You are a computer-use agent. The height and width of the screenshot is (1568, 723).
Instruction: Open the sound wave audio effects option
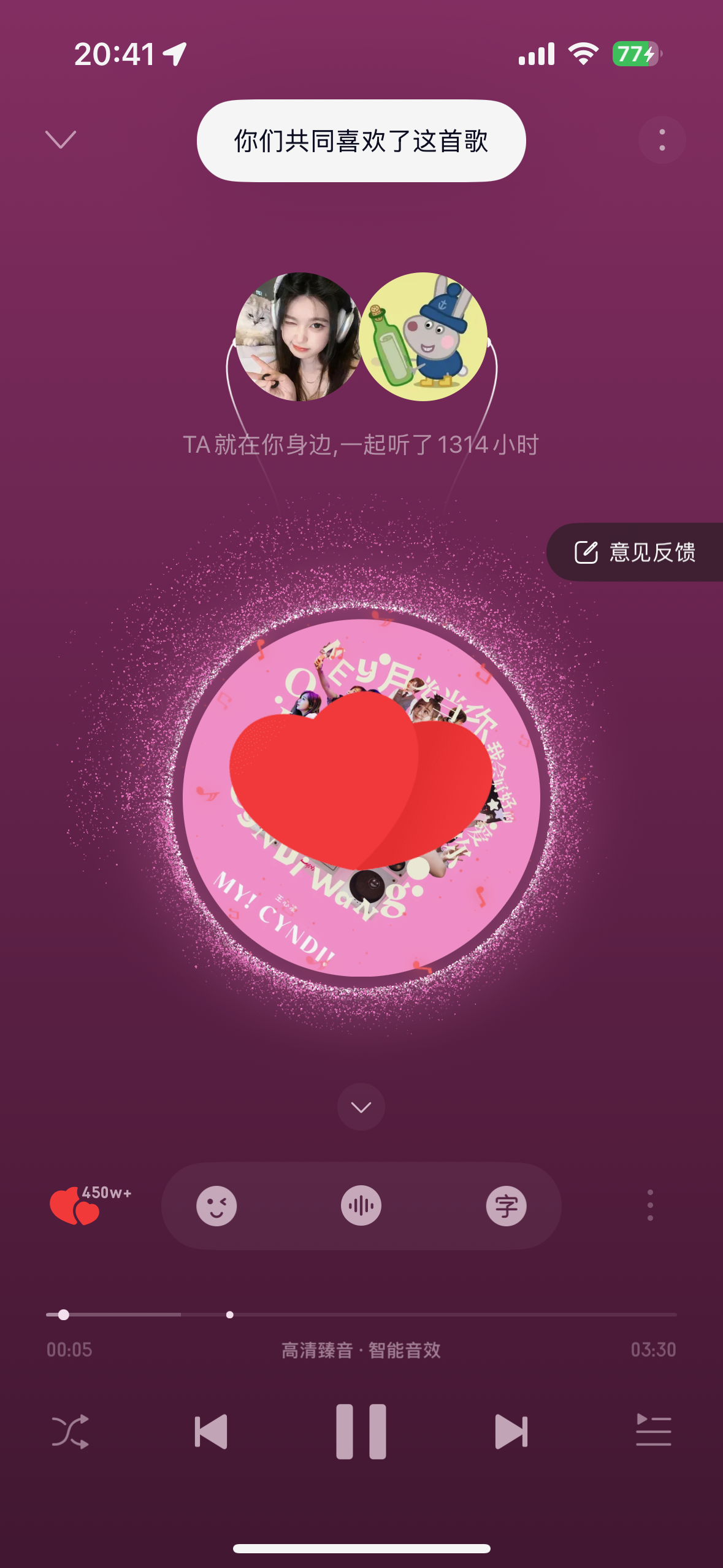click(361, 1205)
